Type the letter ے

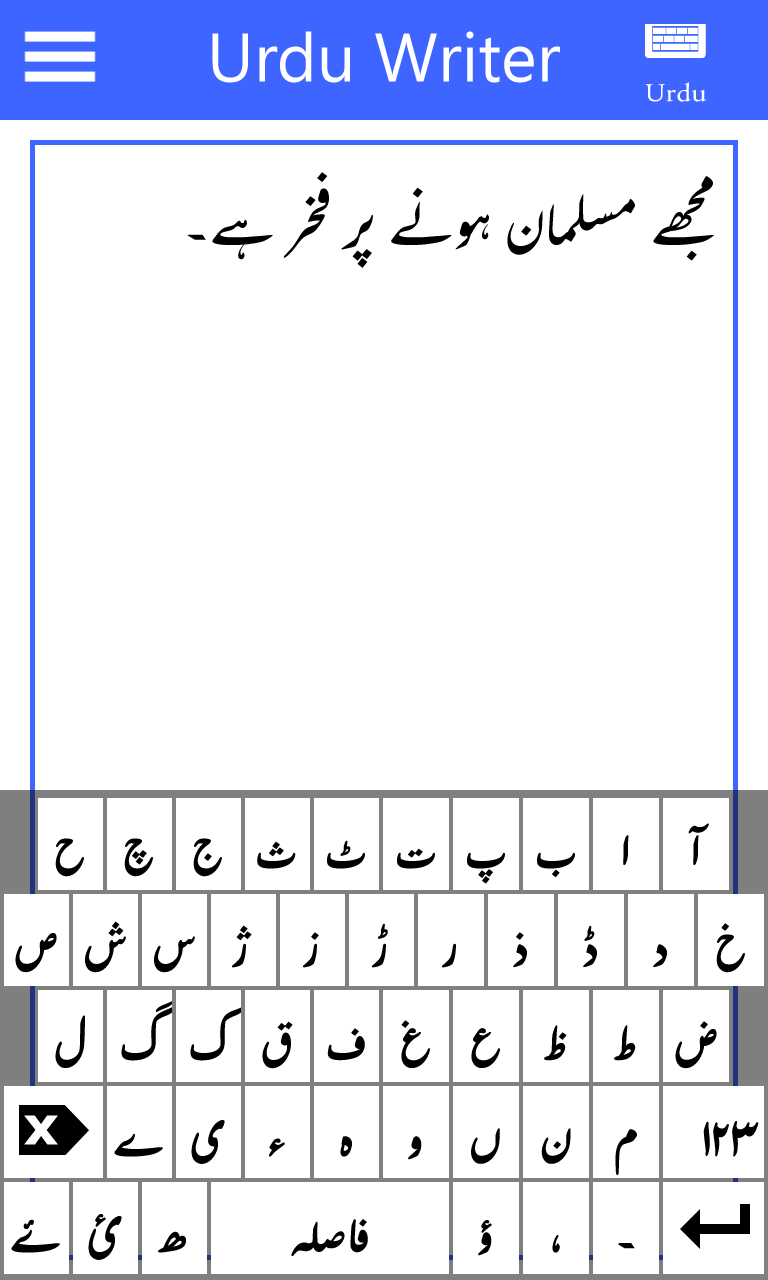point(140,1132)
